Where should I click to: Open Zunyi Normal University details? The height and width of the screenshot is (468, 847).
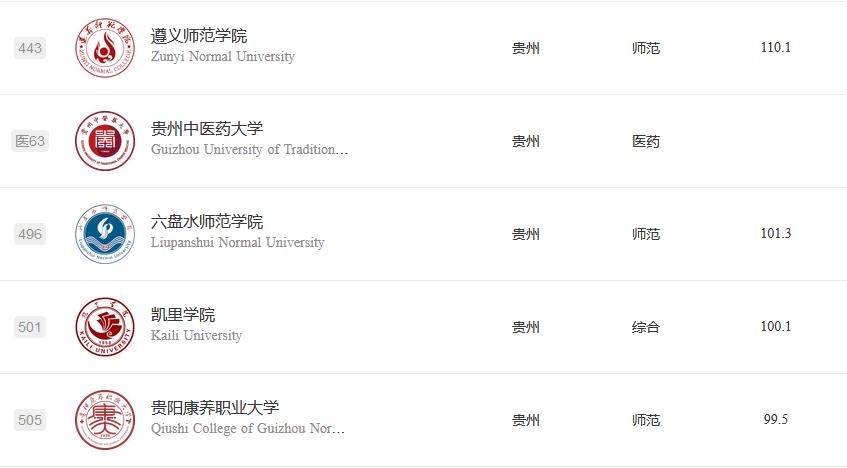(x=199, y=36)
